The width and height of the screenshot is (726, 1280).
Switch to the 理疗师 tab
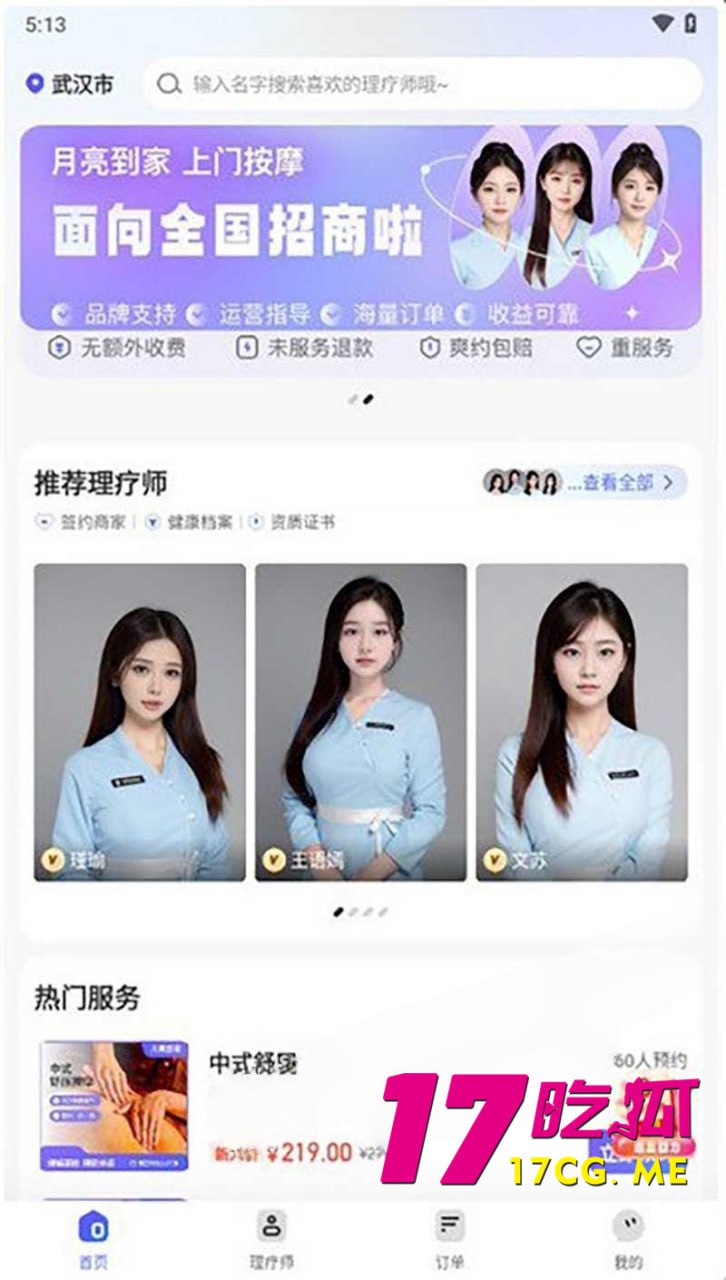pyautogui.click(x=270, y=1238)
